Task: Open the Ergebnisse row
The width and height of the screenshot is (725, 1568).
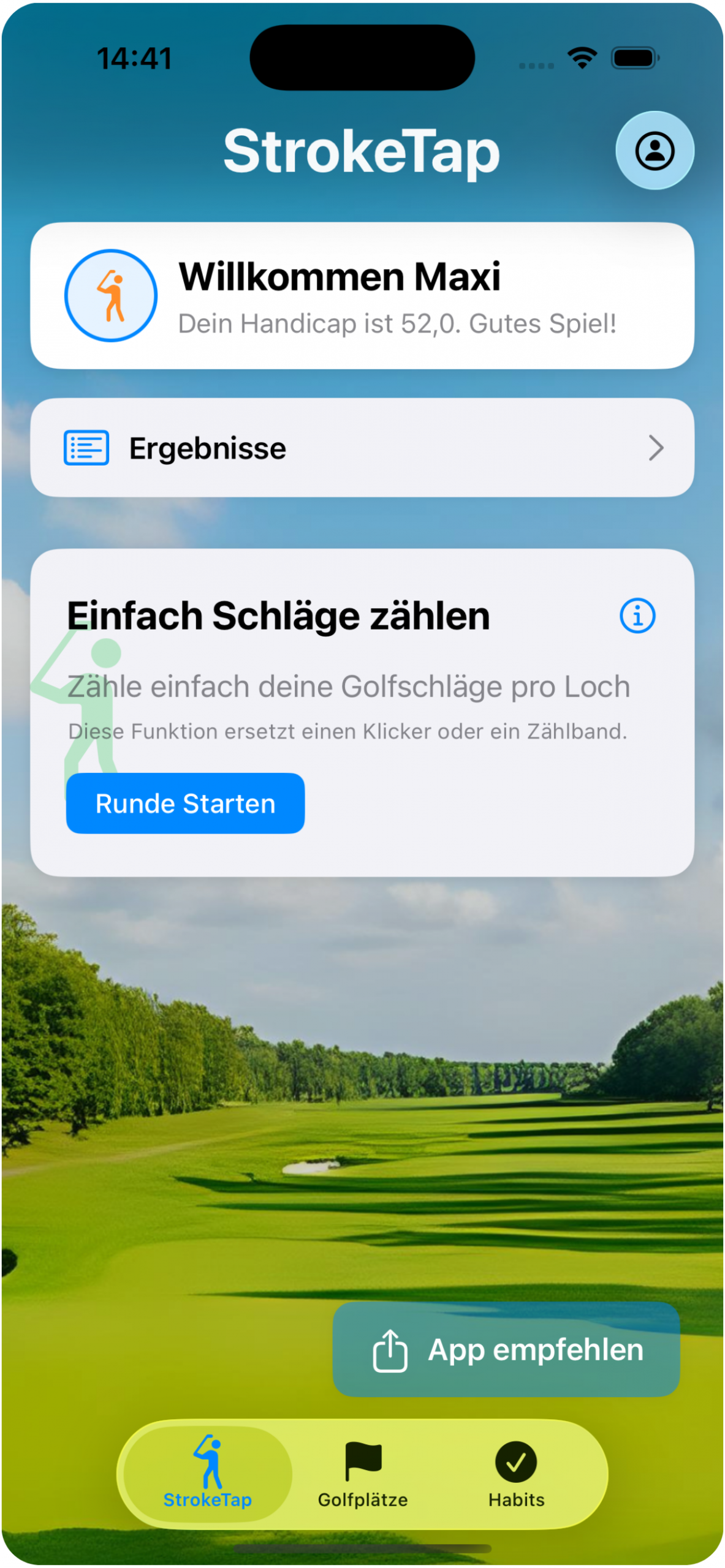Action: (362, 448)
